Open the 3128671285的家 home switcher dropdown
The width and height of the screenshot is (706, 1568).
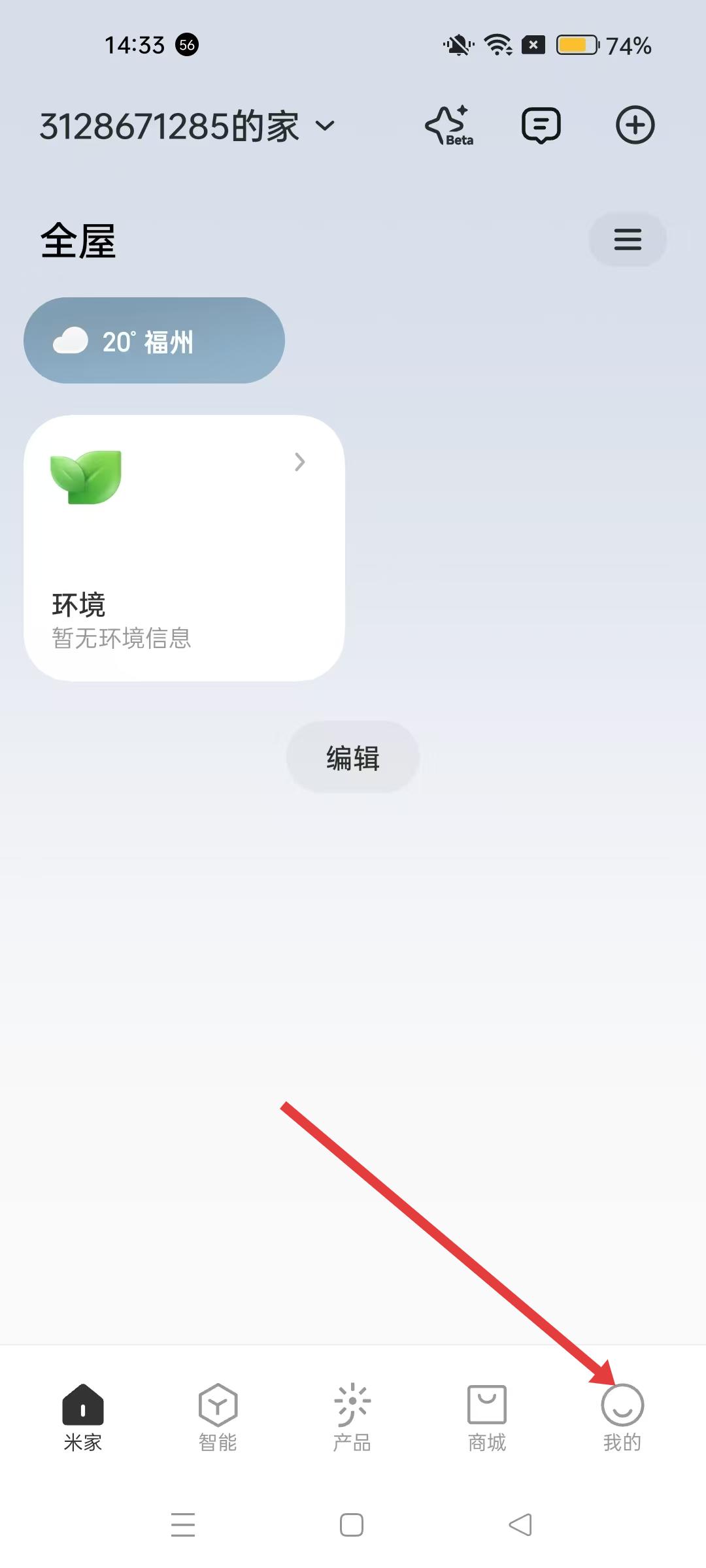pos(188,126)
